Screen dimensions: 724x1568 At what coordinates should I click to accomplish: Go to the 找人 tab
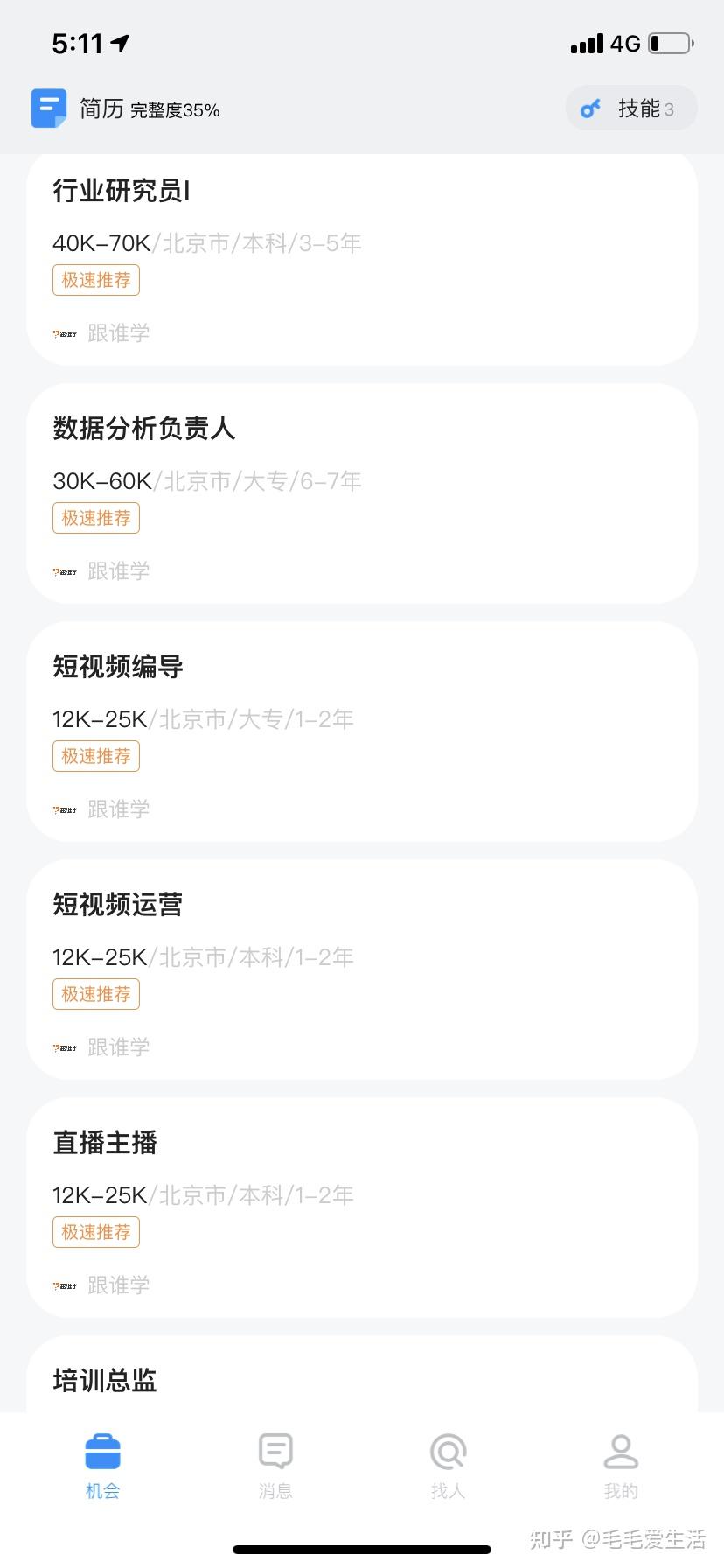click(448, 1466)
